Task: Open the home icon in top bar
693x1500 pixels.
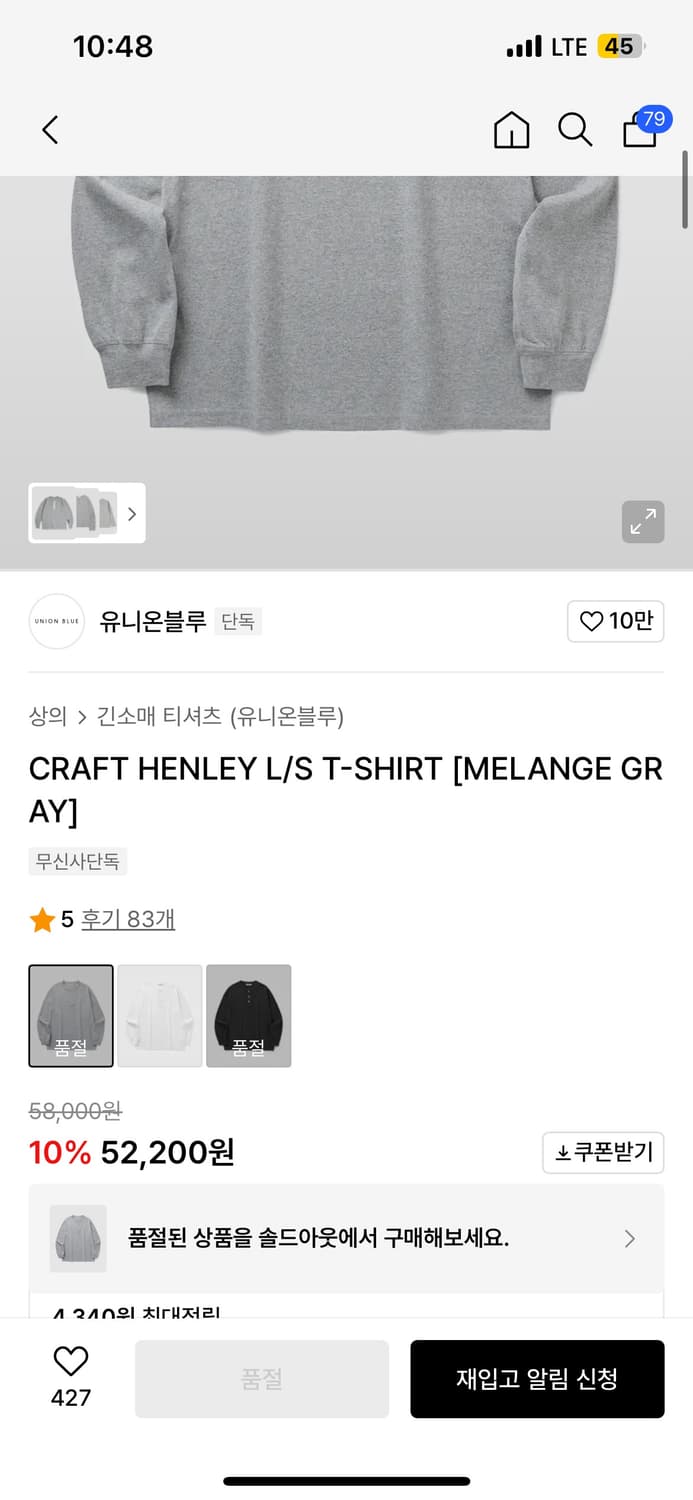Action: [511, 130]
